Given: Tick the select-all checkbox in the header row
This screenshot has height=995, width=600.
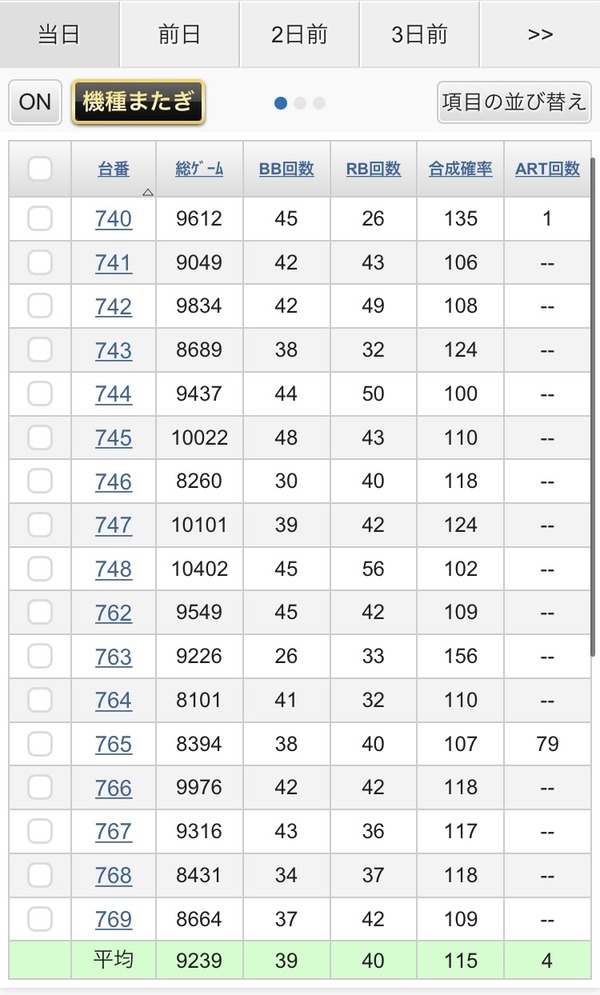Looking at the screenshot, I should pyautogui.click(x=40, y=169).
